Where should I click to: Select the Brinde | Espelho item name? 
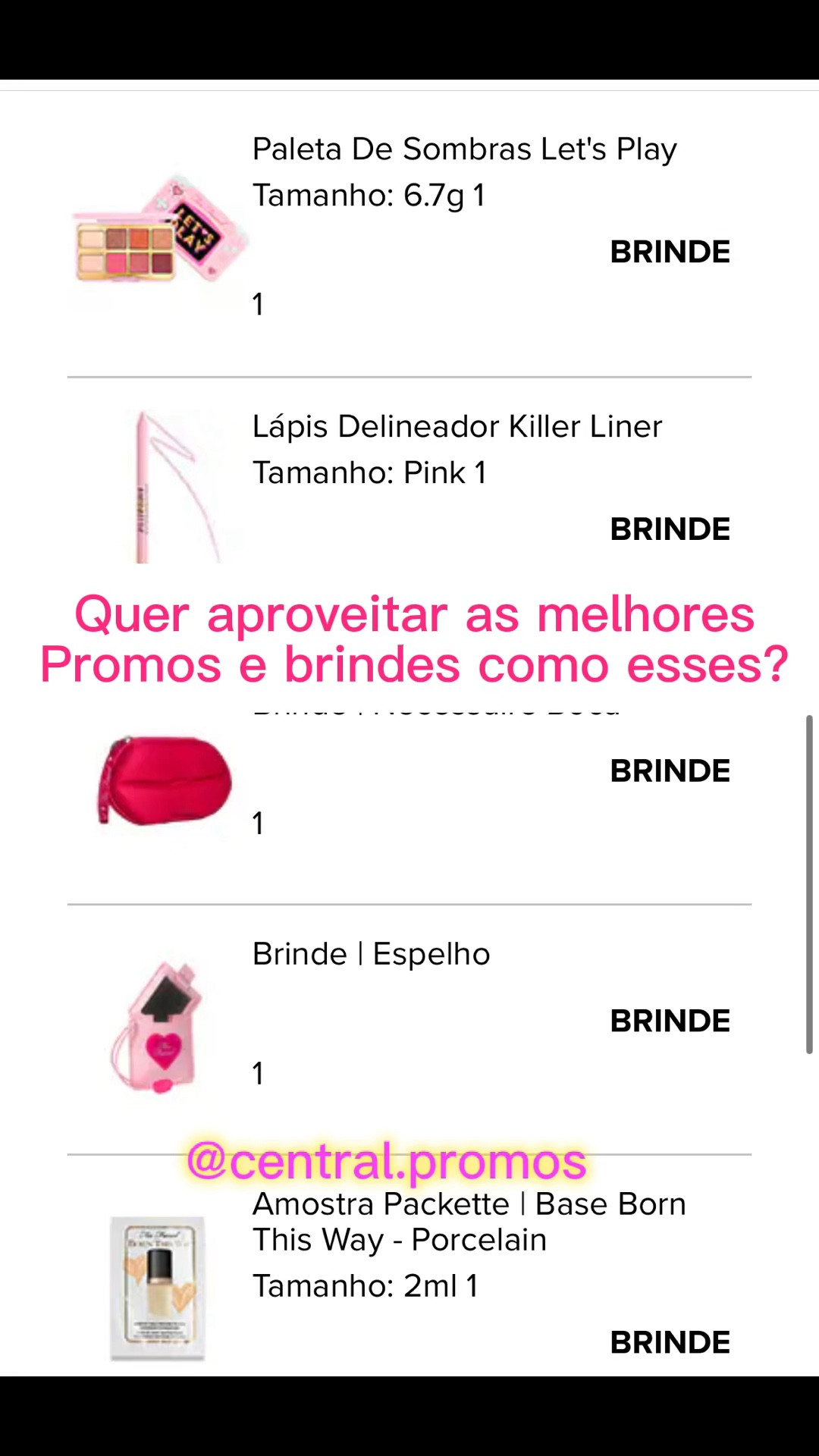[x=370, y=953]
